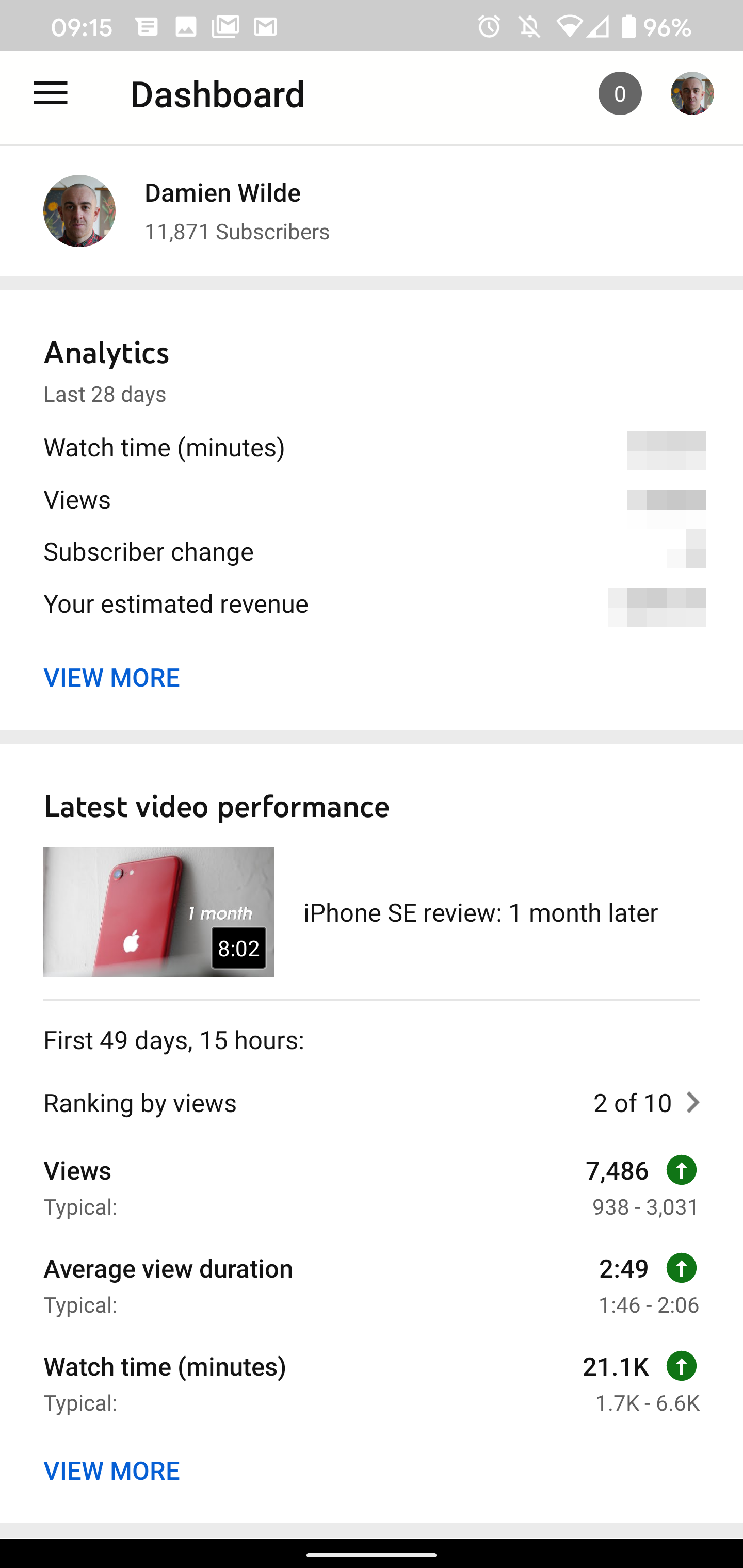View more latest video performance

pos(112,1471)
